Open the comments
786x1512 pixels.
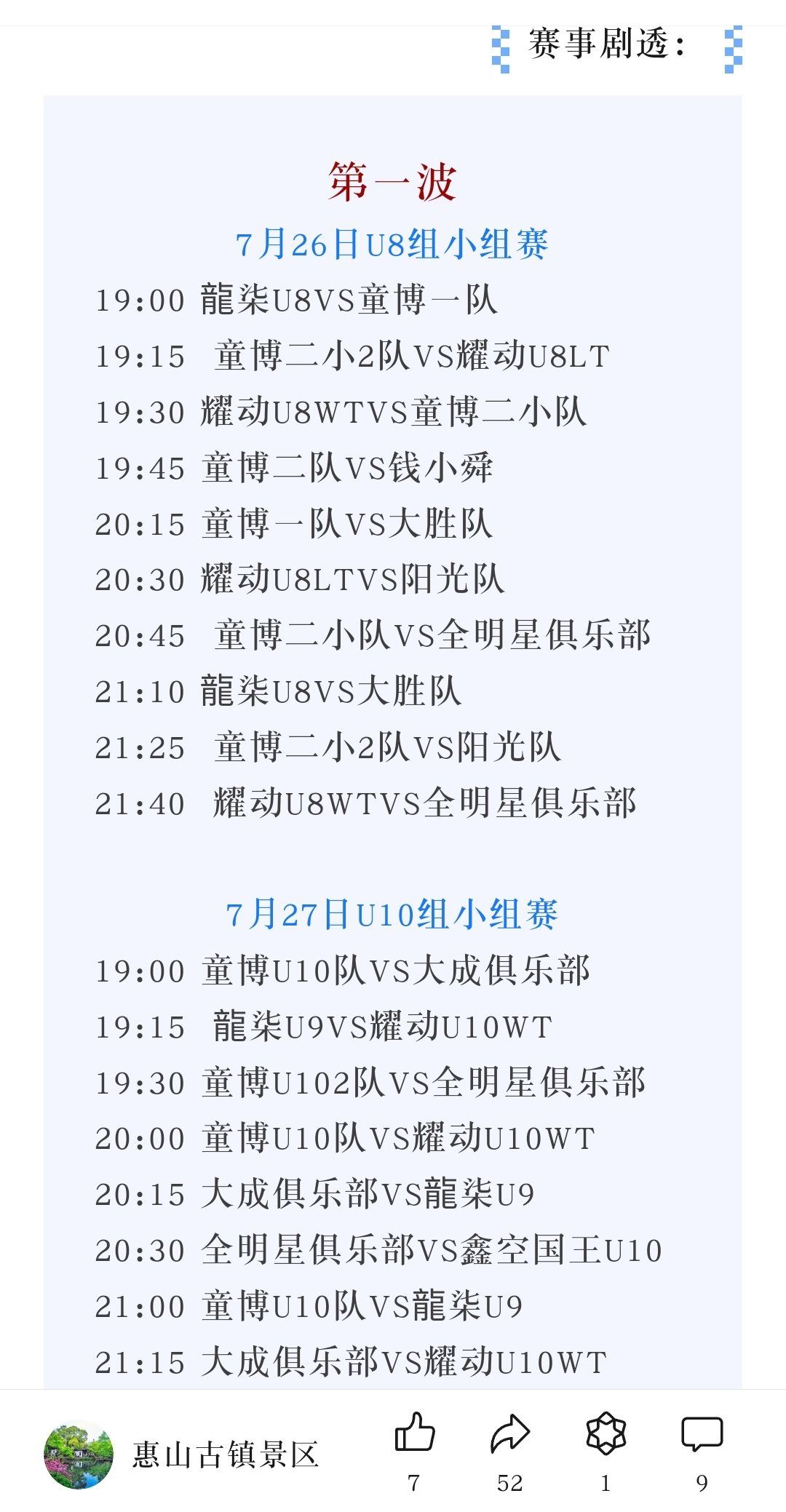702,1433
